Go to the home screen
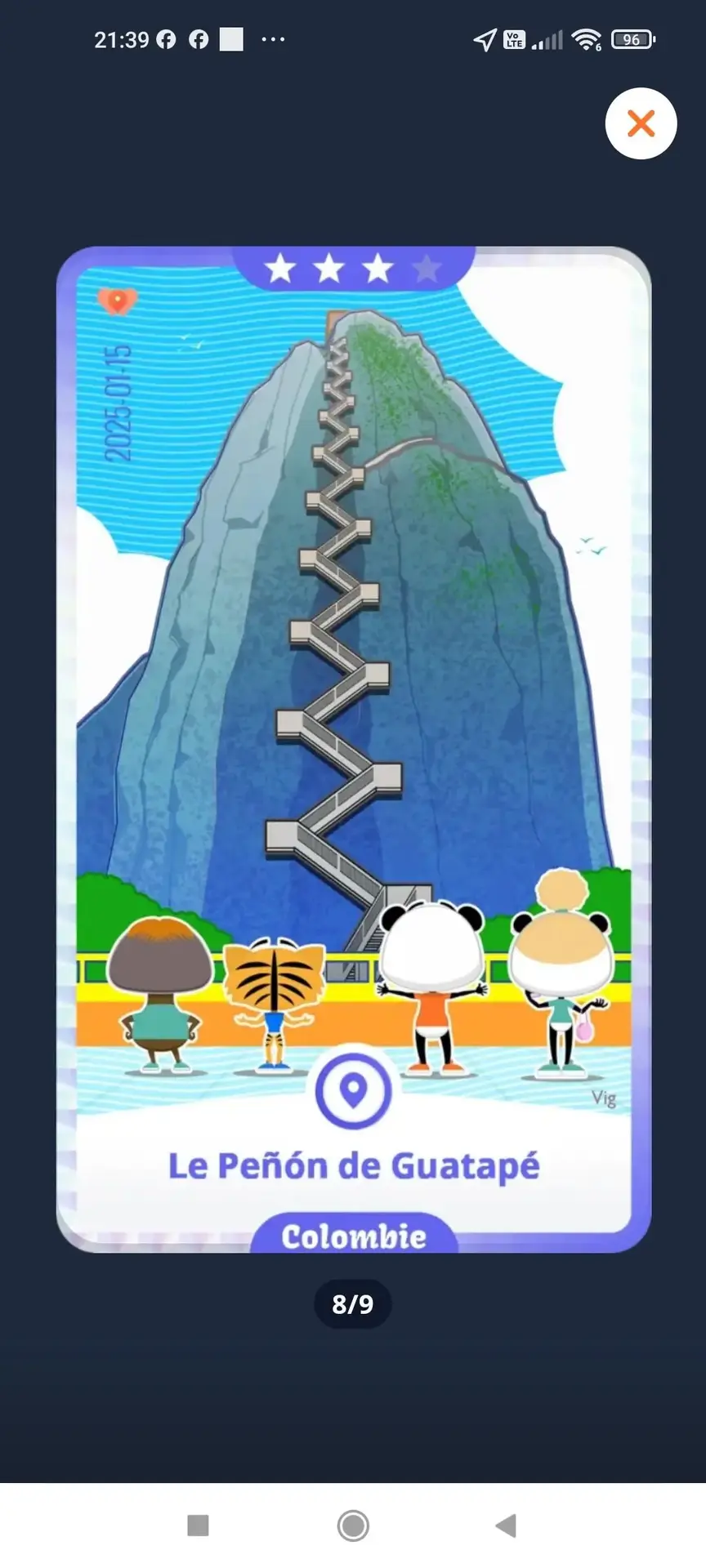The image size is (706, 1568). (353, 1525)
